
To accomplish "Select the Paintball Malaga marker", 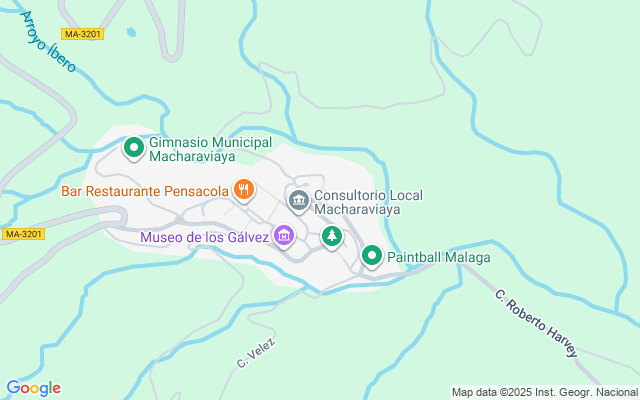I will tap(372, 257).
